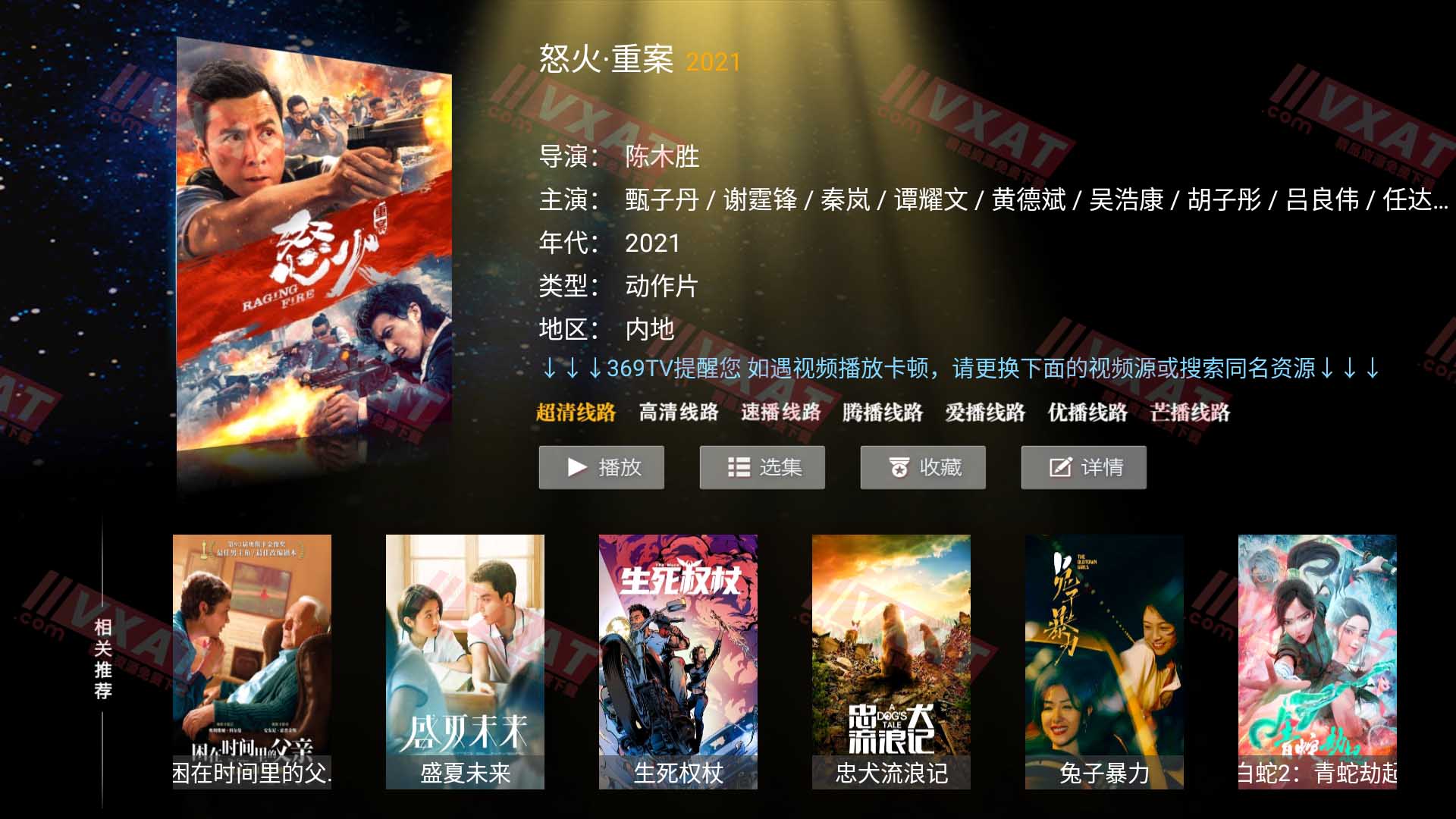Choose the 腾播线路 source
This screenshot has width=1456, height=819.
(x=883, y=413)
